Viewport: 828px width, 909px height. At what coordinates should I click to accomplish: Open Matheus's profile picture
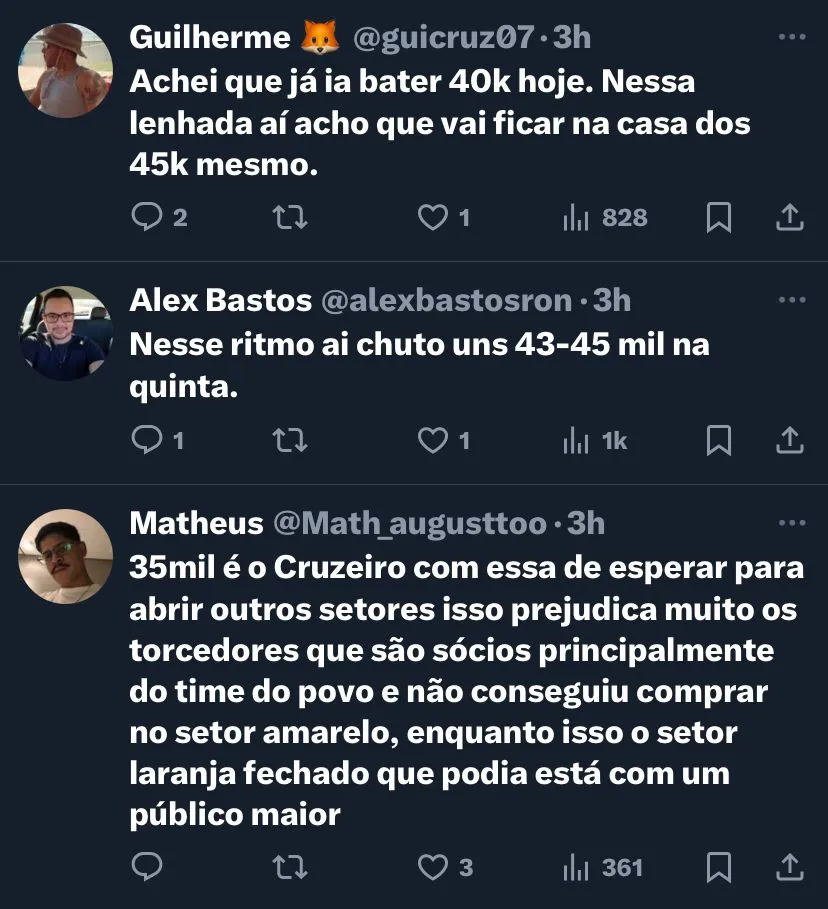66,556
